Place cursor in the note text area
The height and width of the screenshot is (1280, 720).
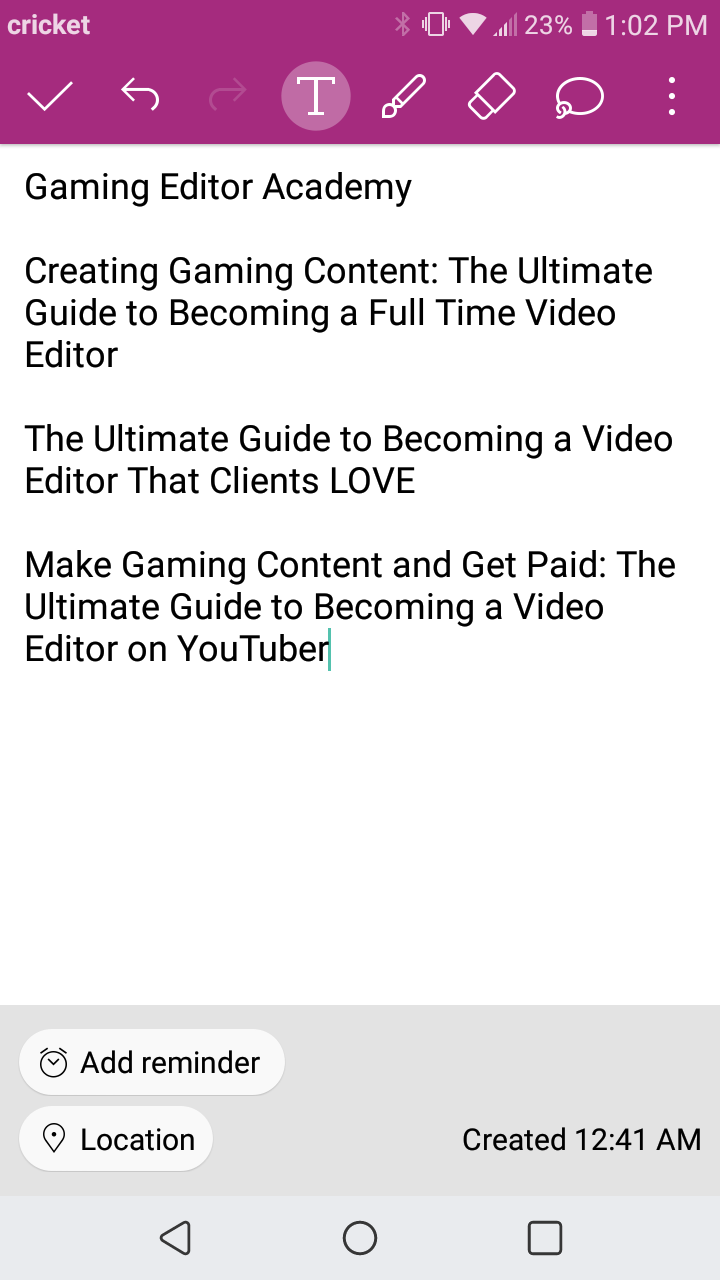(x=360, y=575)
